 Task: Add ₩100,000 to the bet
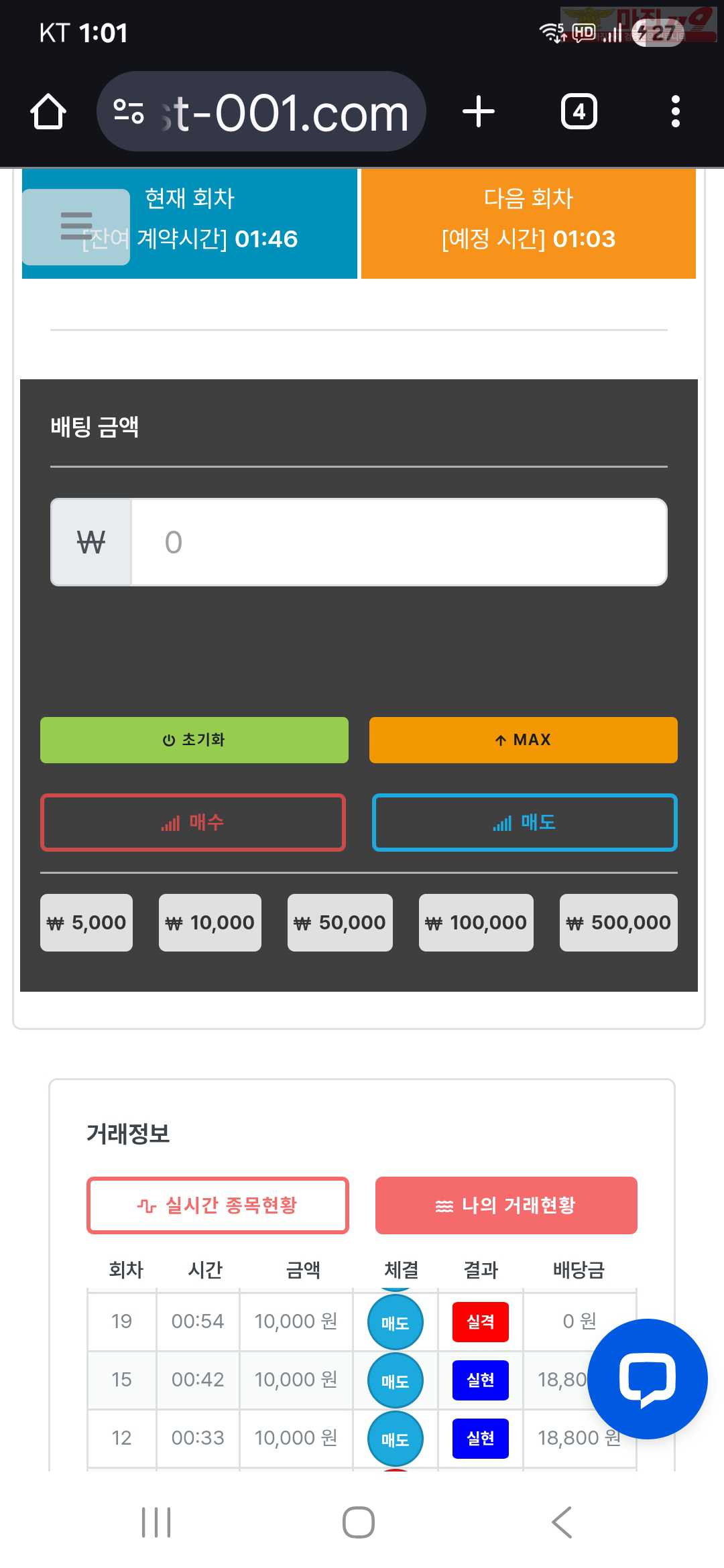pyautogui.click(x=476, y=923)
